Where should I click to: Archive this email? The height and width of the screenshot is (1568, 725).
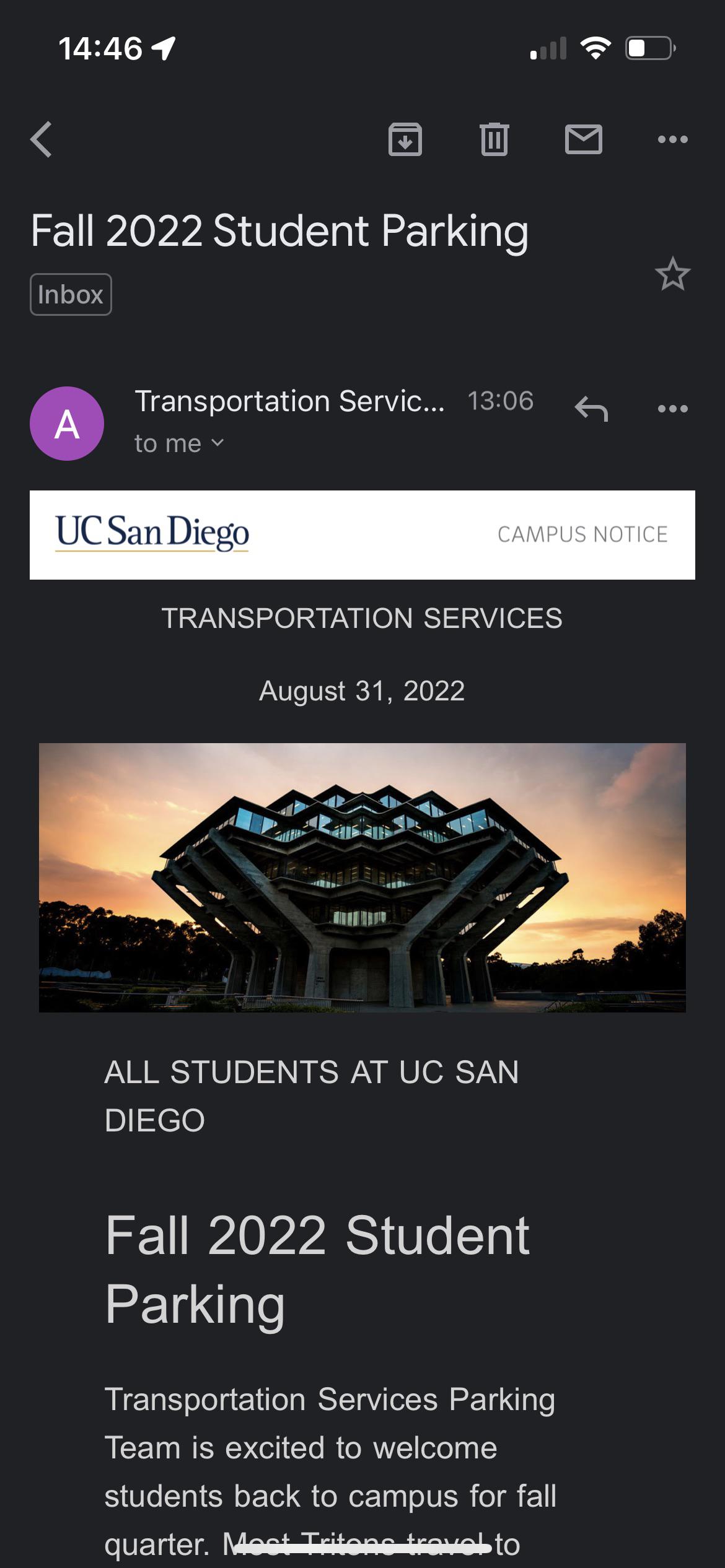pos(405,139)
